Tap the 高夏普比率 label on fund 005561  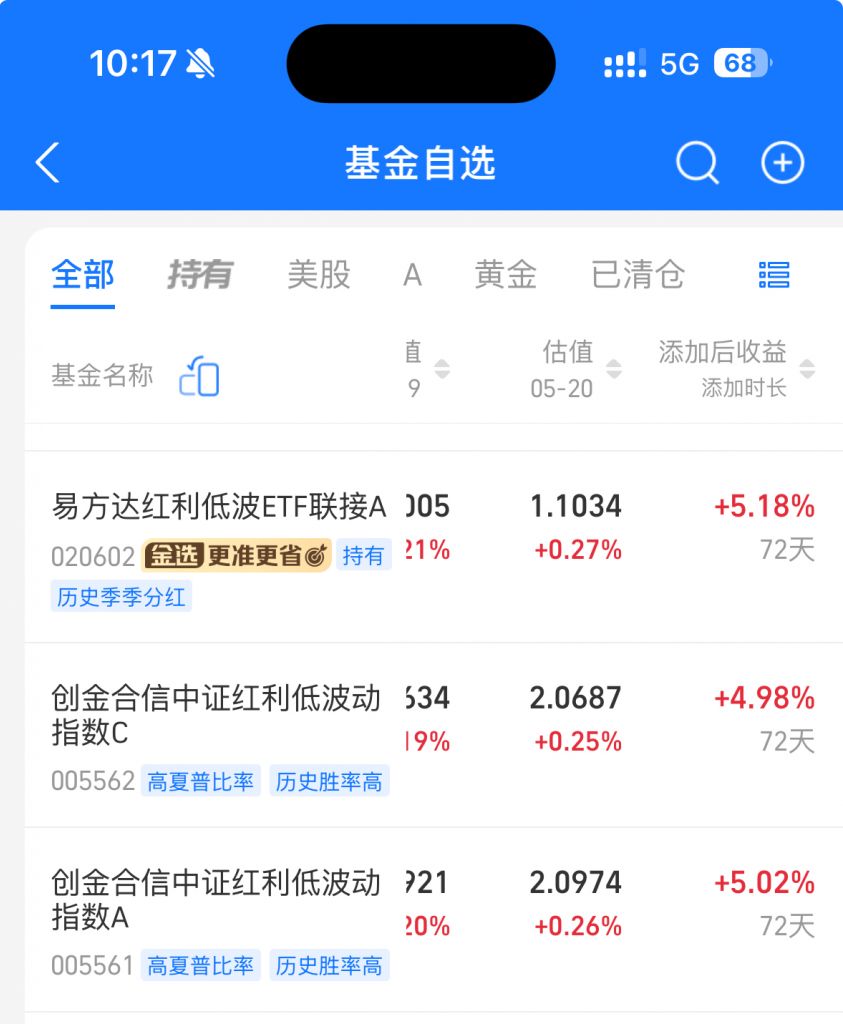201,965
